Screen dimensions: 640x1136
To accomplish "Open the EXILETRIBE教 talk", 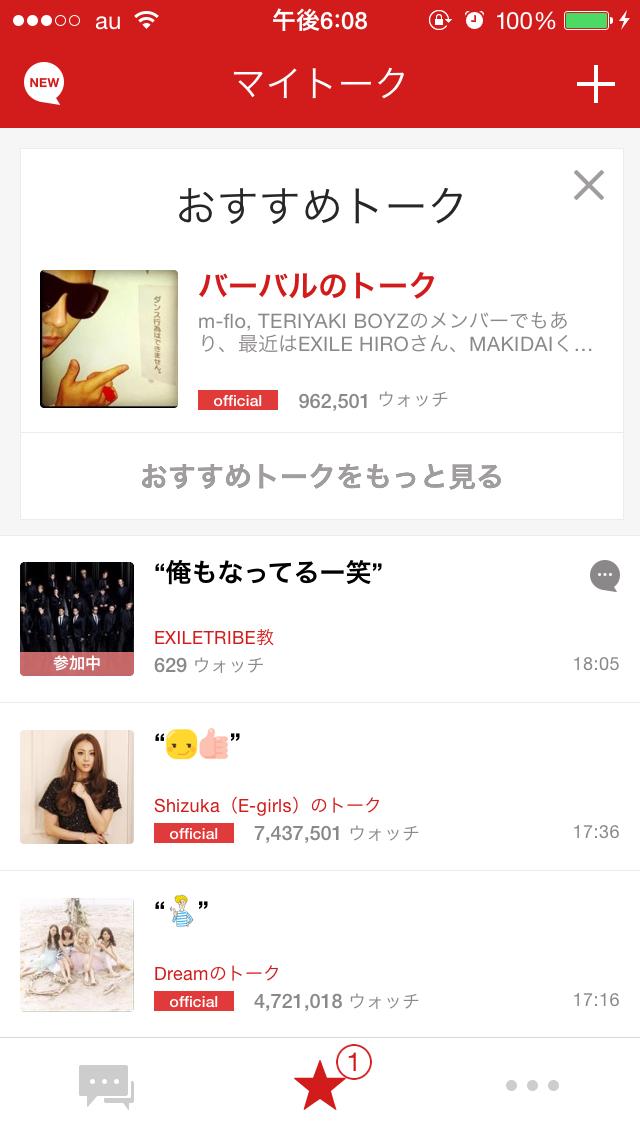I will click(320, 619).
